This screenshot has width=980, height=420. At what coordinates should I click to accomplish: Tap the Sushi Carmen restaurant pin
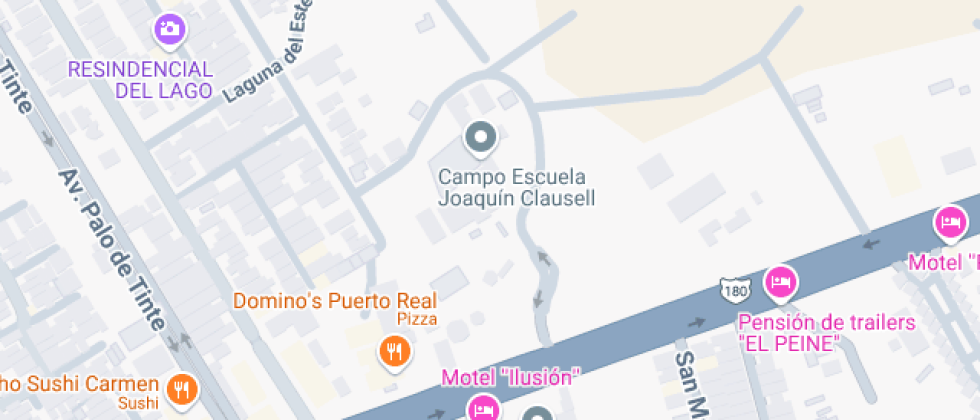182,391
